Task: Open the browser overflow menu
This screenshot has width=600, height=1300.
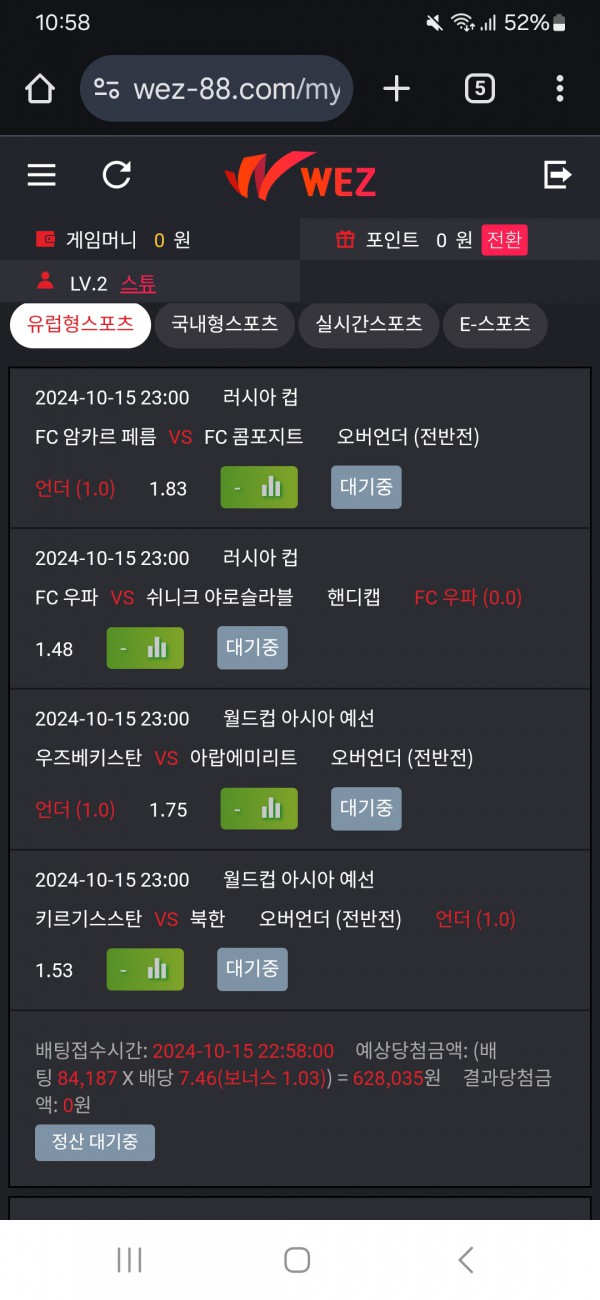Action: click(x=560, y=89)
